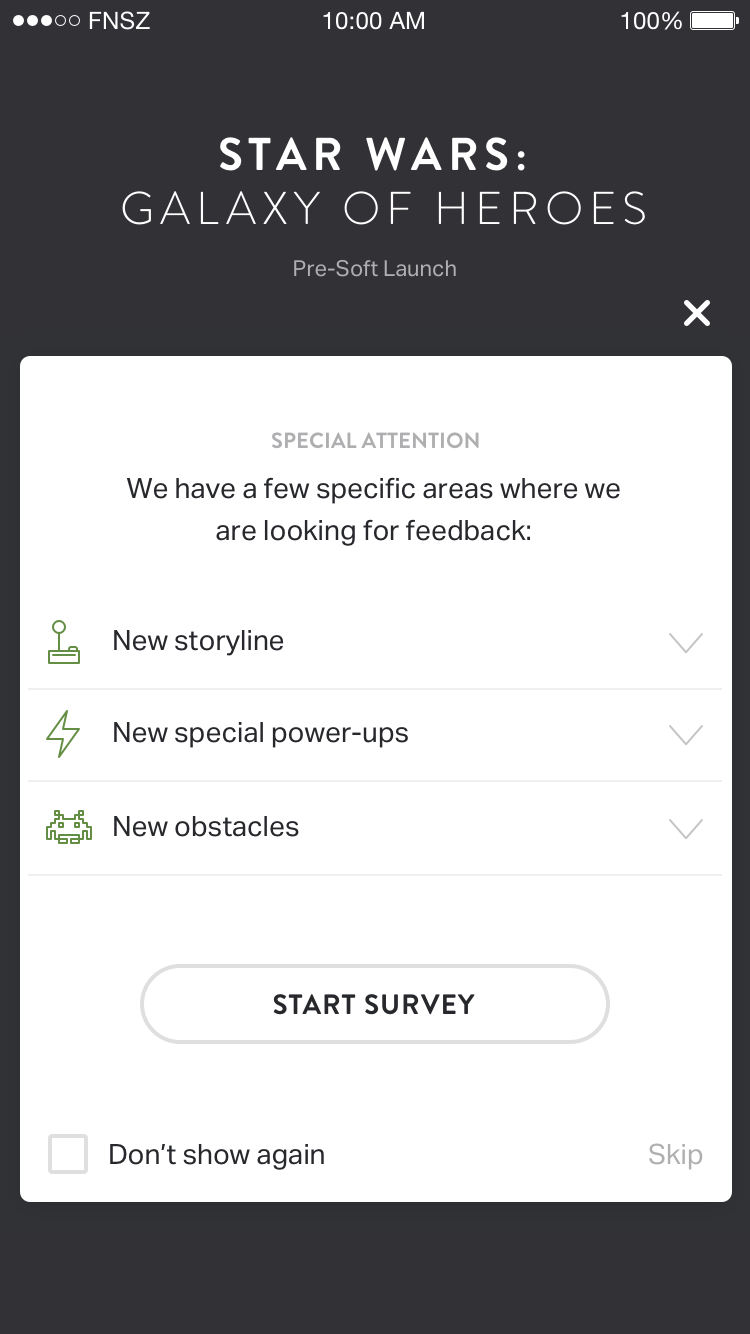This screenshot has width=750, height=1334.
Task: Tap the Start Survey button
Action: point(374,1004)
